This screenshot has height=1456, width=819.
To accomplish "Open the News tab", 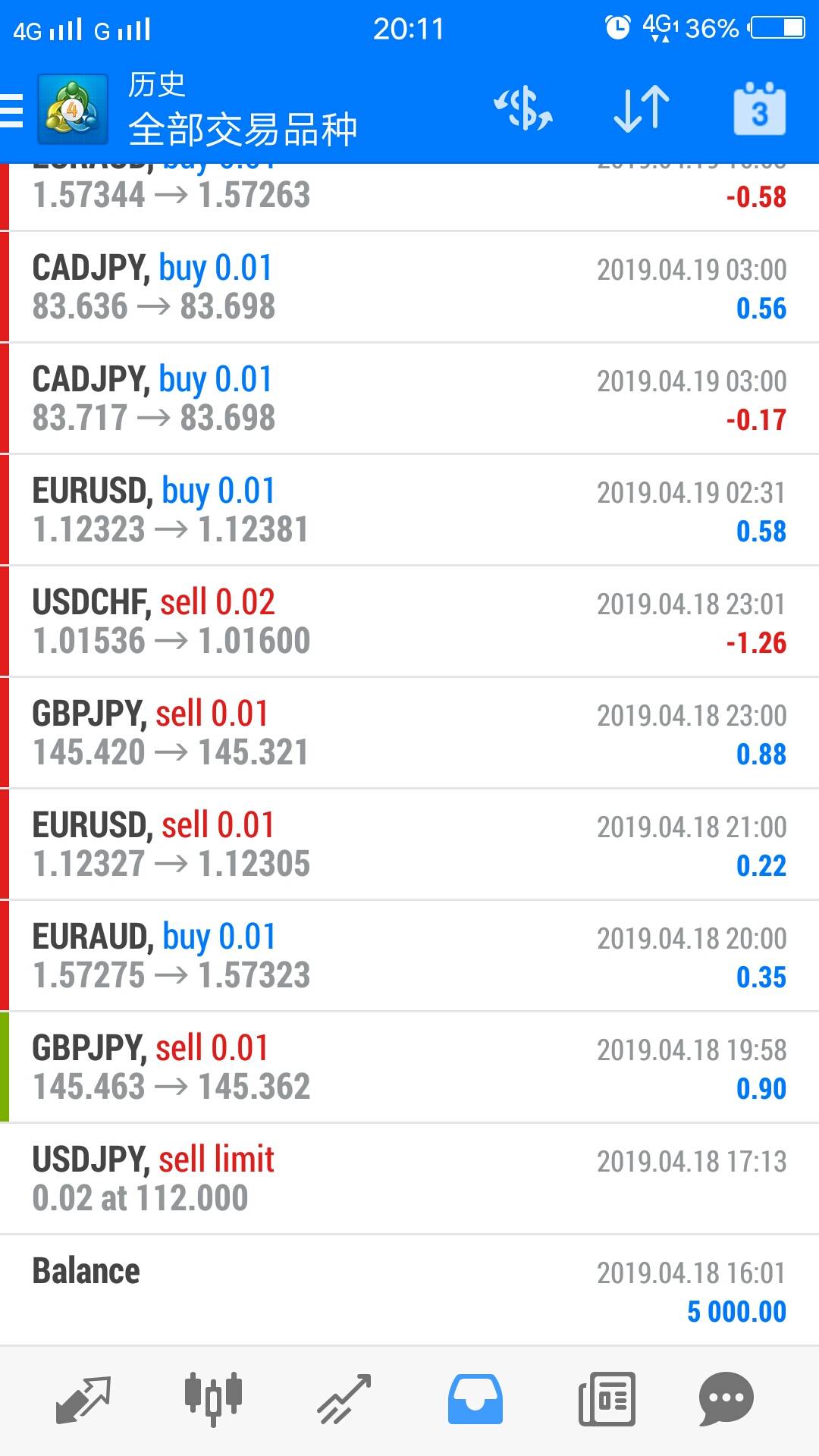I will (x=607, y=1399).
